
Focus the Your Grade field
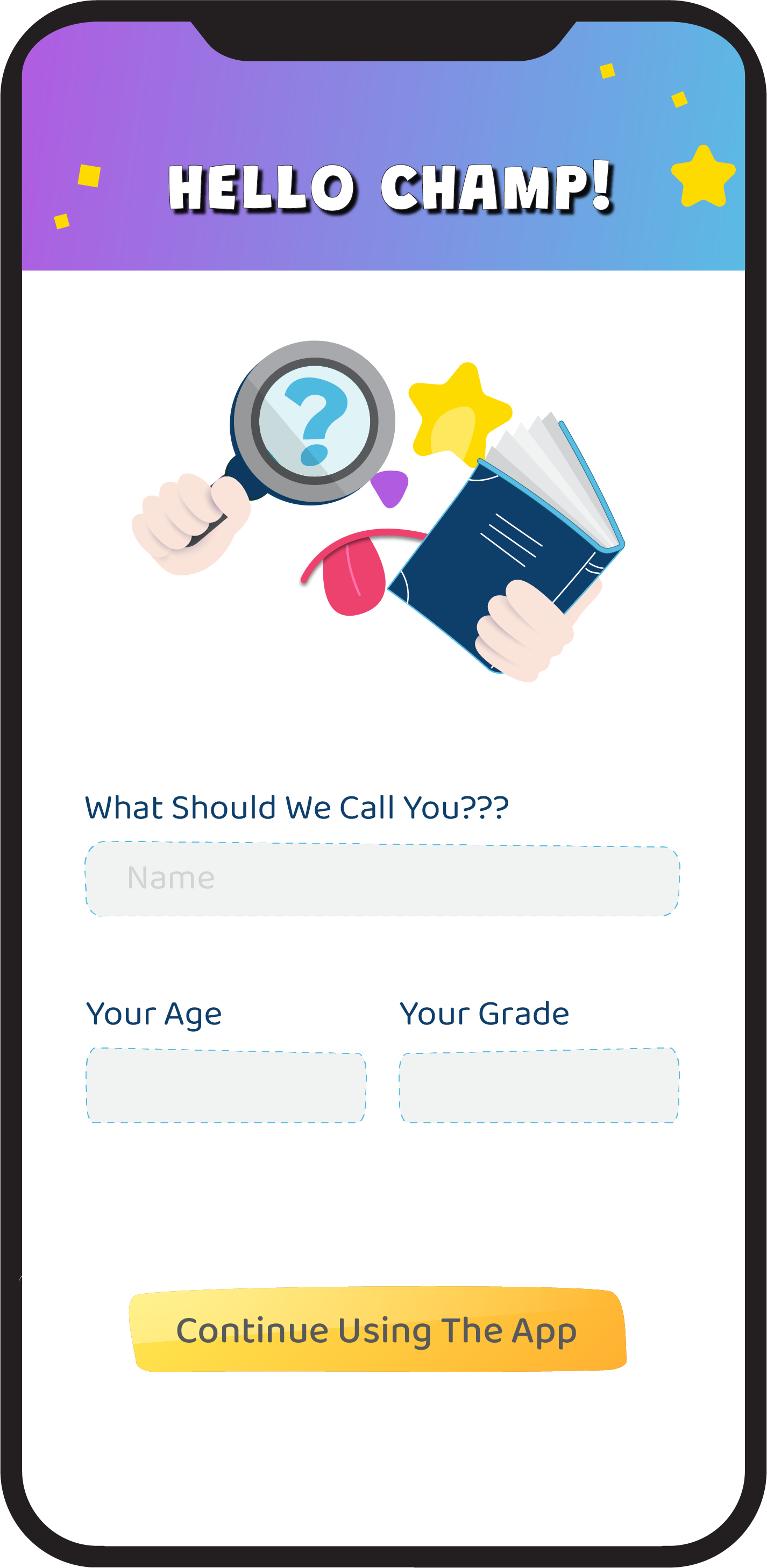click(x=539, y=1085)
